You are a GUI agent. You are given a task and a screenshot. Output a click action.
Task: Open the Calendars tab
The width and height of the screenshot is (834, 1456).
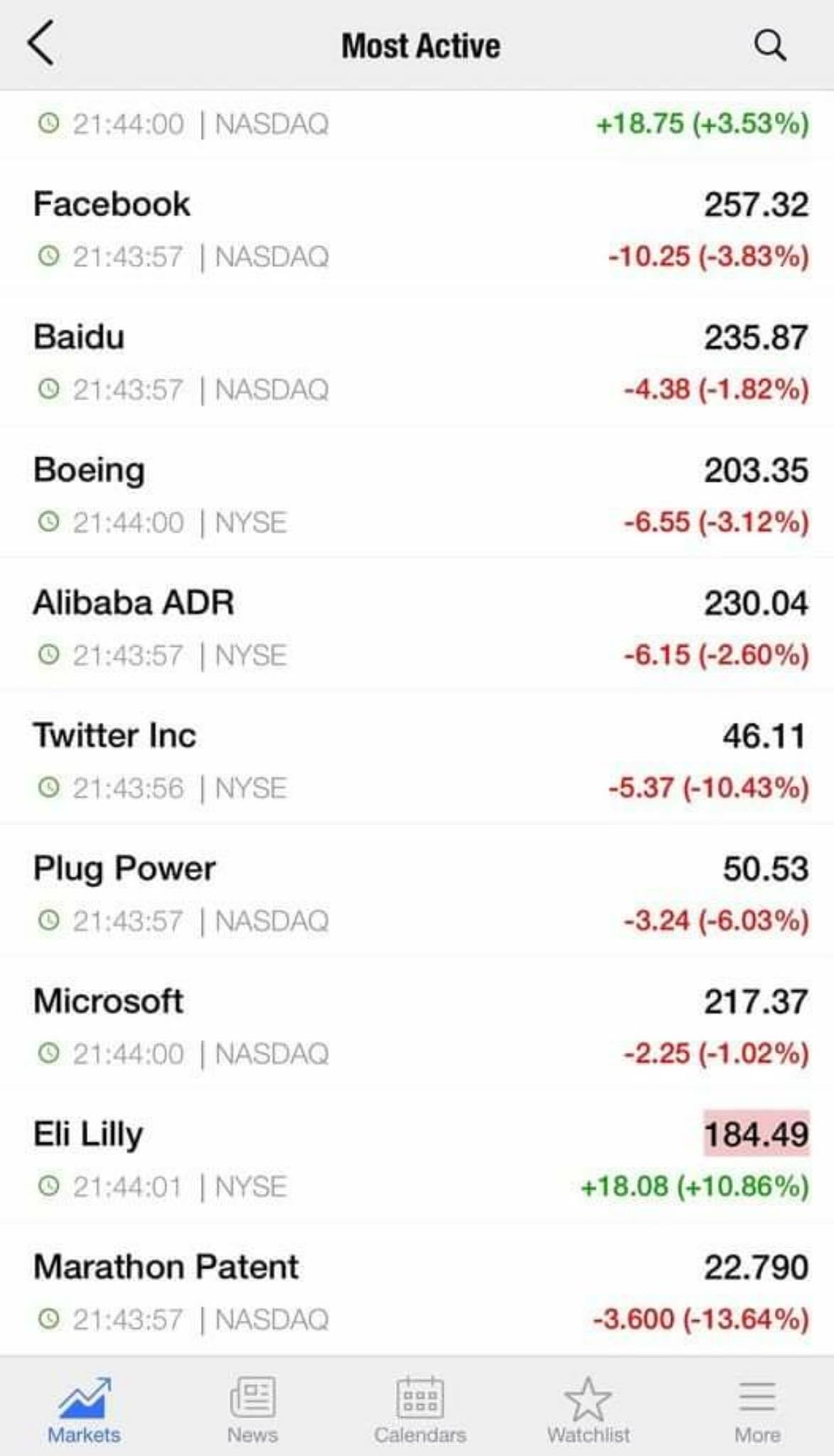420,1410
